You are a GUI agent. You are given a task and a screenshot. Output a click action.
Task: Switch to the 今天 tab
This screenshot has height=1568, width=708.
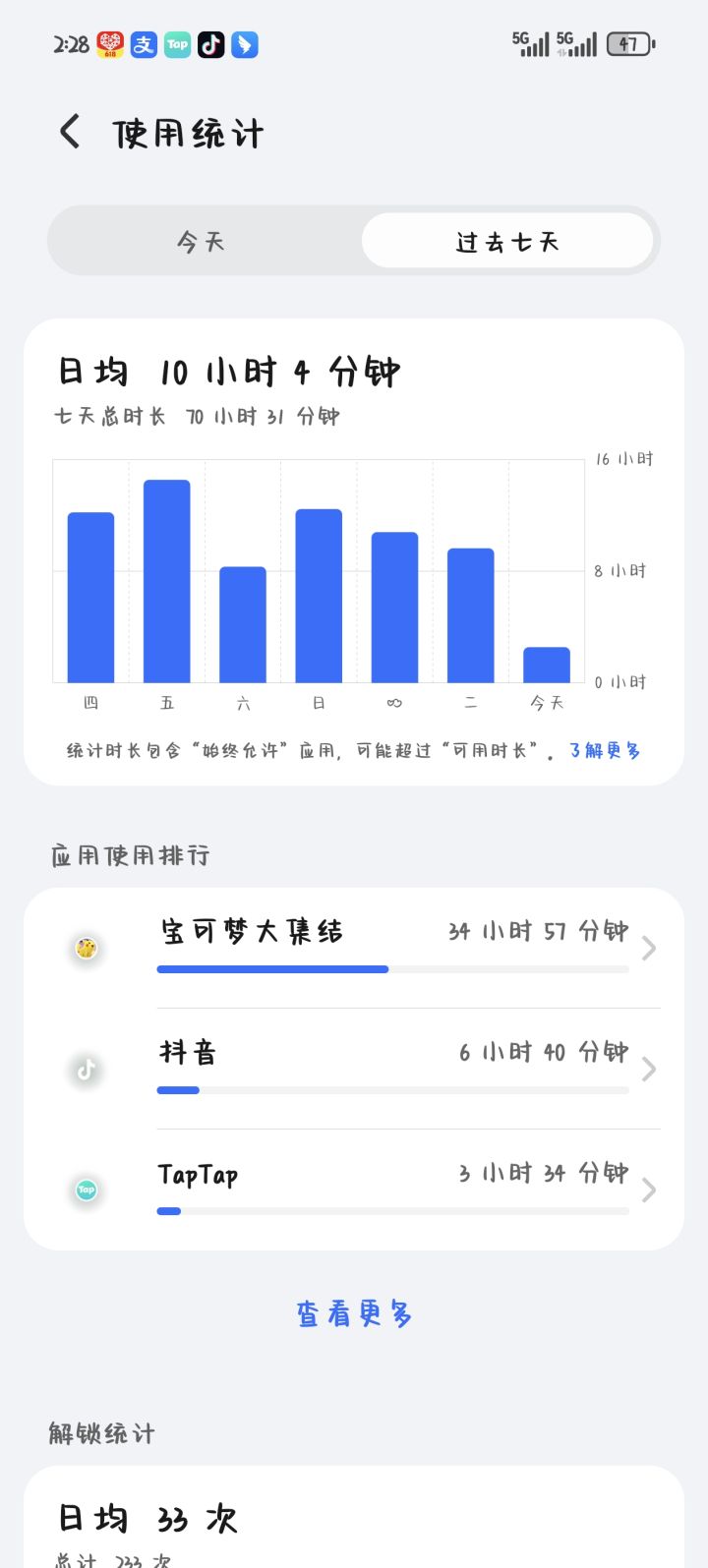coord(202,241)
